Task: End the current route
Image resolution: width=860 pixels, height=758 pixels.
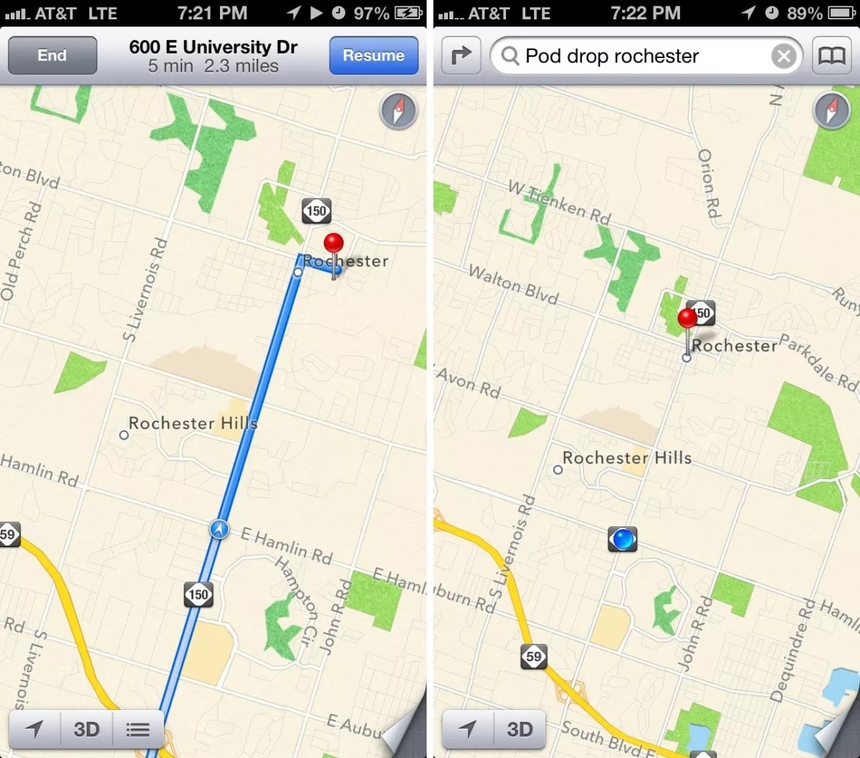Action: pyautogui.click(x=52, y=56)
